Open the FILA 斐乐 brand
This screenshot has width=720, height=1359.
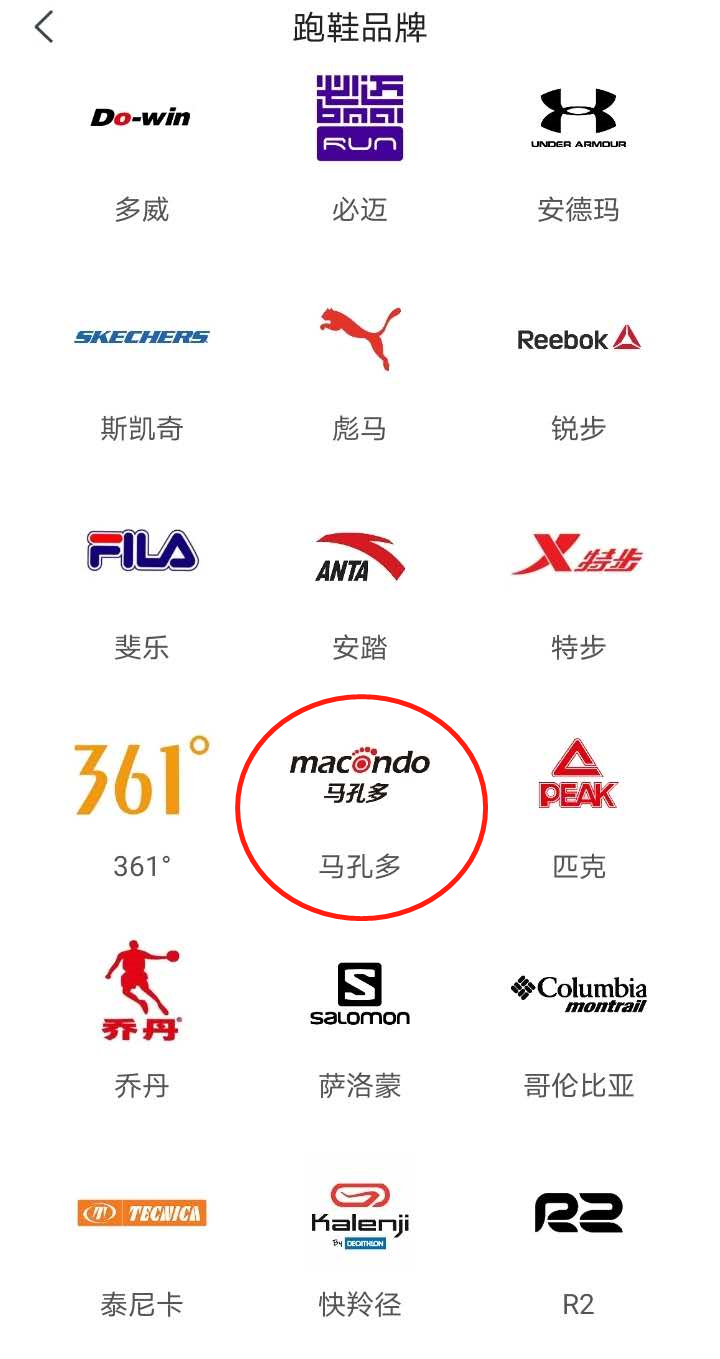(x=141, y=590)
